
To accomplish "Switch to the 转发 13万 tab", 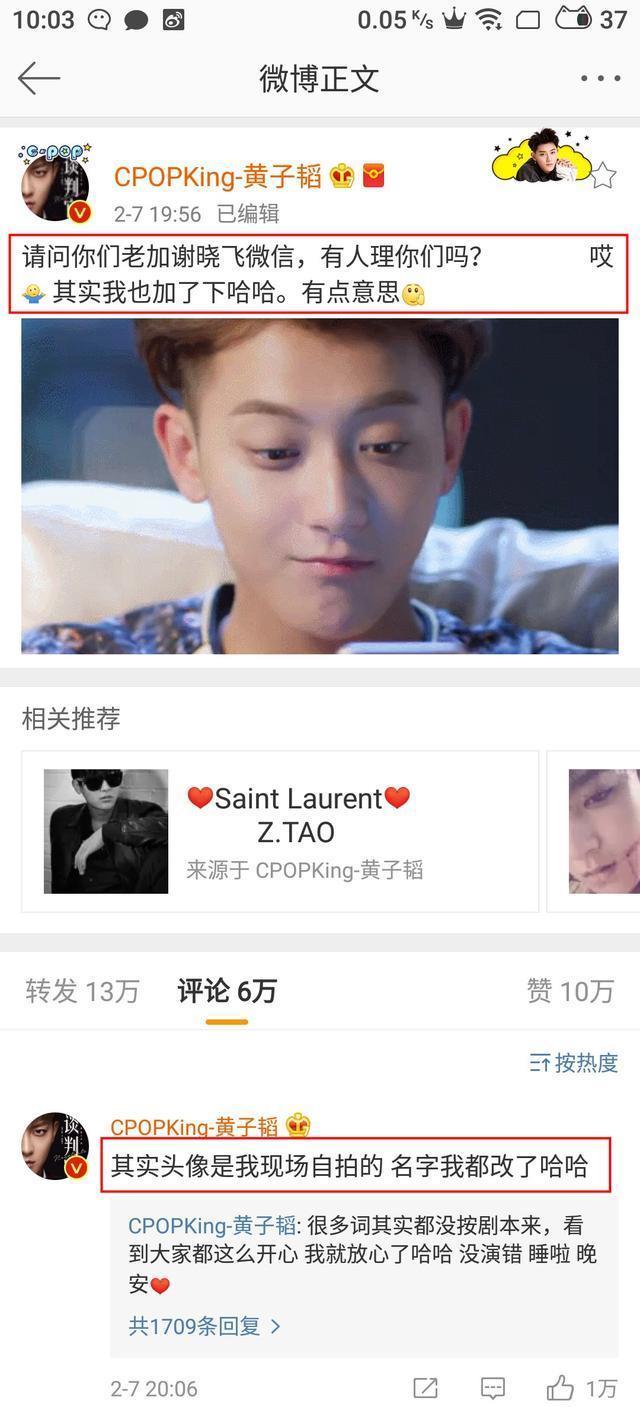I will (82, 991).
